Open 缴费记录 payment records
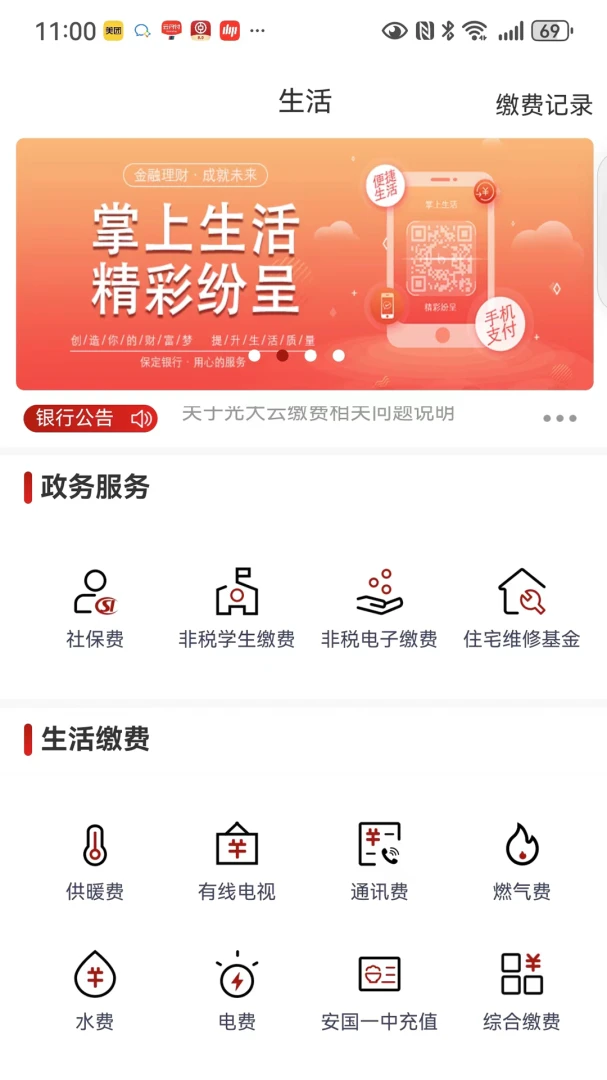The height and width of the screenshot is (1080, 607). (x=544, y=104)
